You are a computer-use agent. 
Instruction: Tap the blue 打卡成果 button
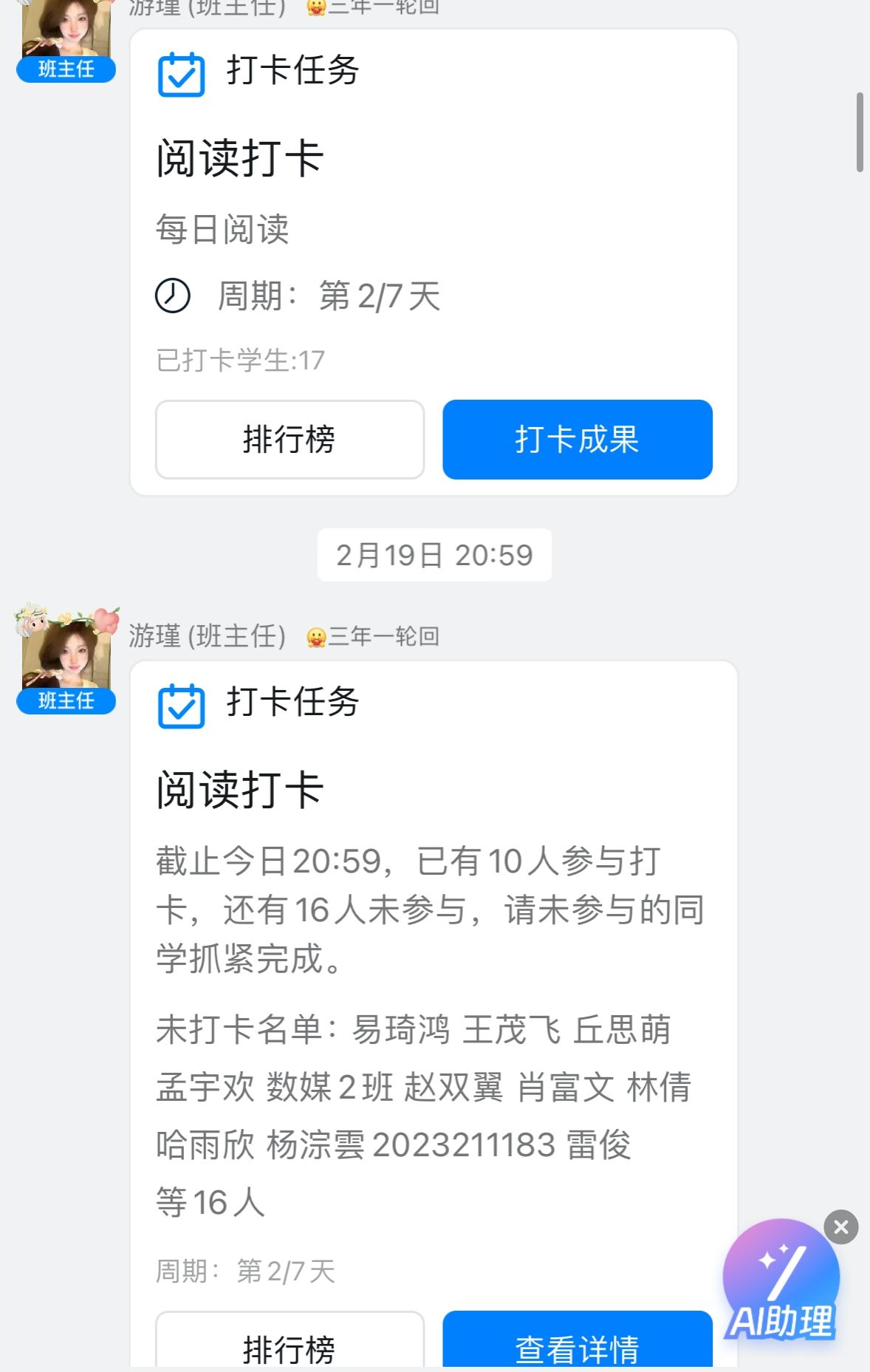coord(577,440)
